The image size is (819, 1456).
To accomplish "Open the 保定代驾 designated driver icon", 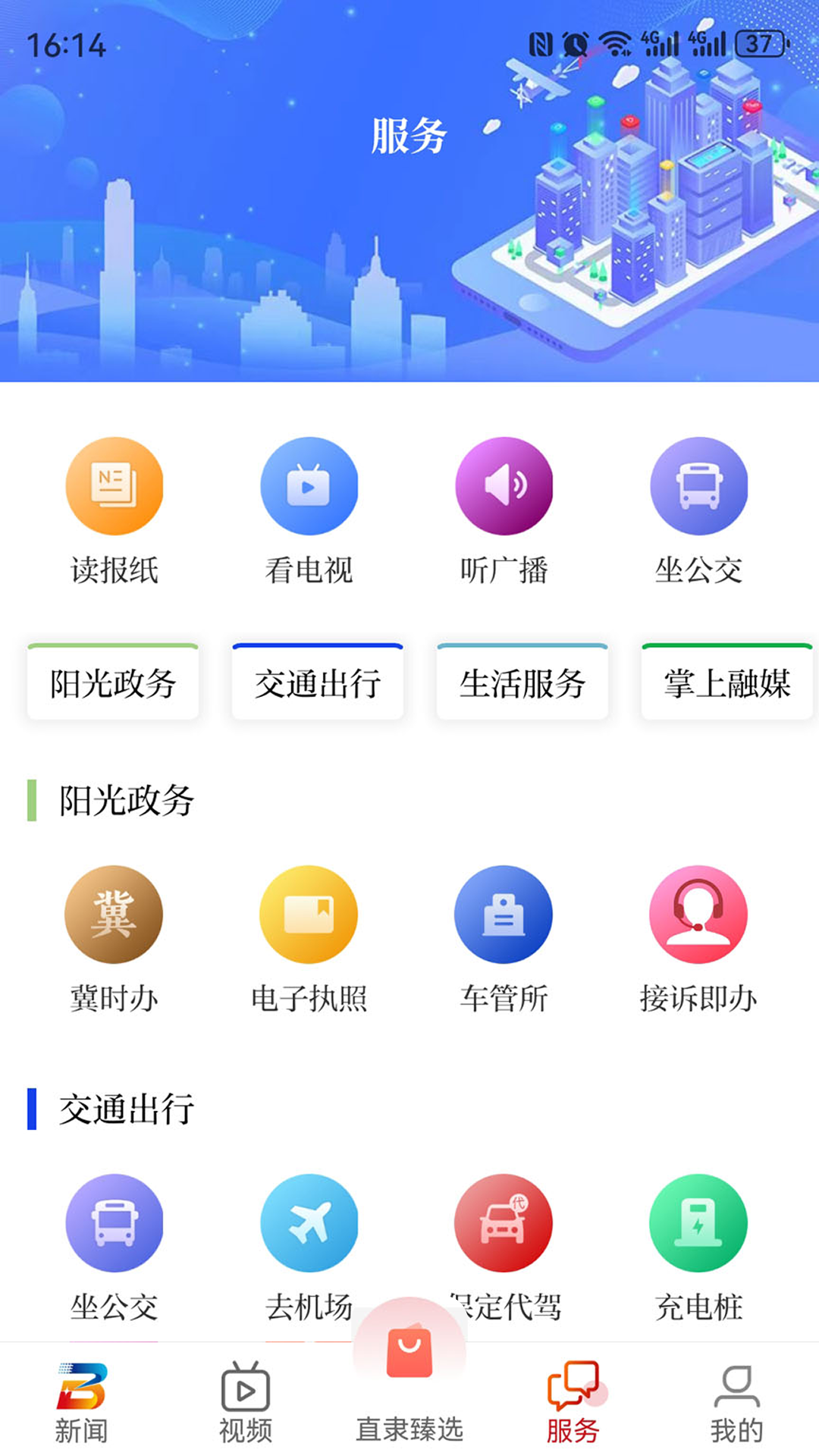I will [504, 1221].
